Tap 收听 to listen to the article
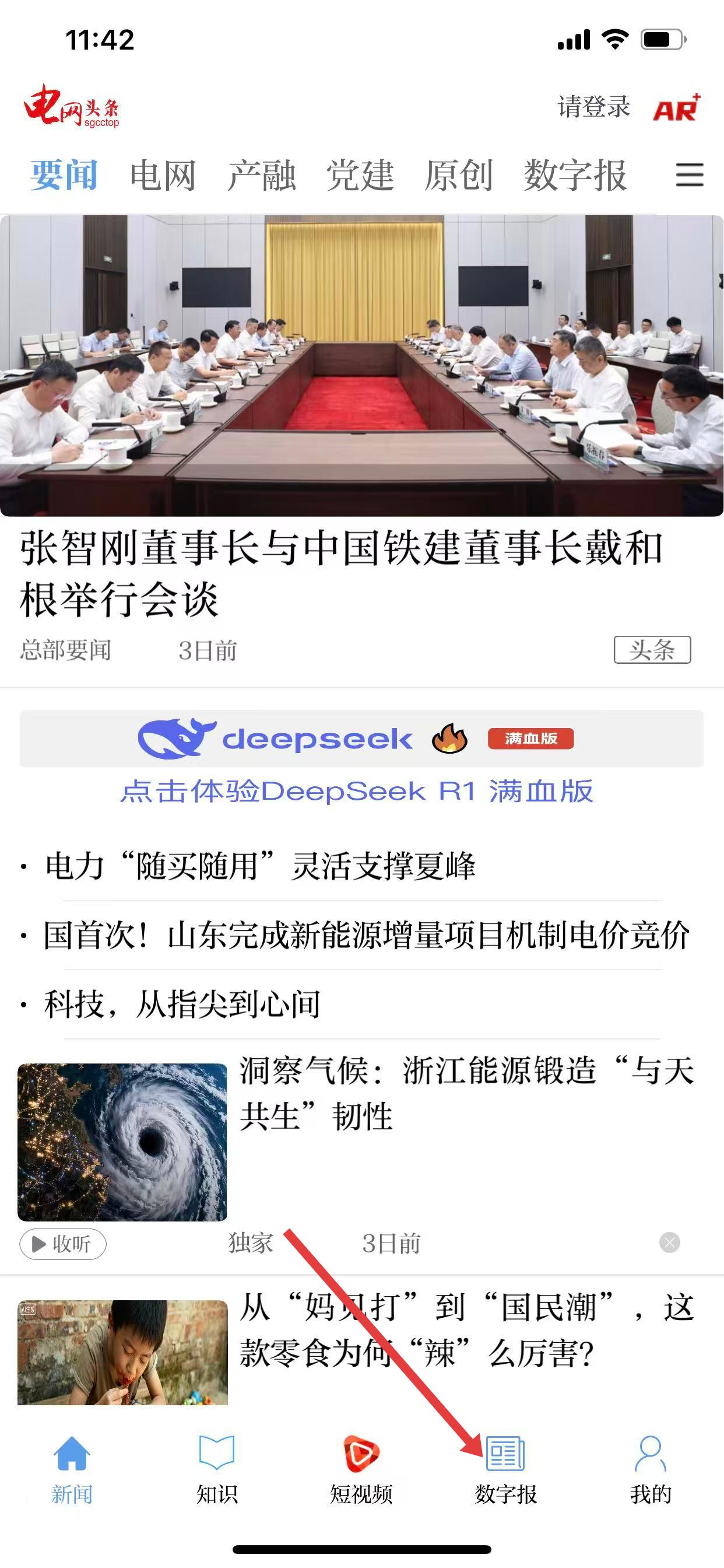This screenshot has height=1568, width=724. click(63, 1244)
